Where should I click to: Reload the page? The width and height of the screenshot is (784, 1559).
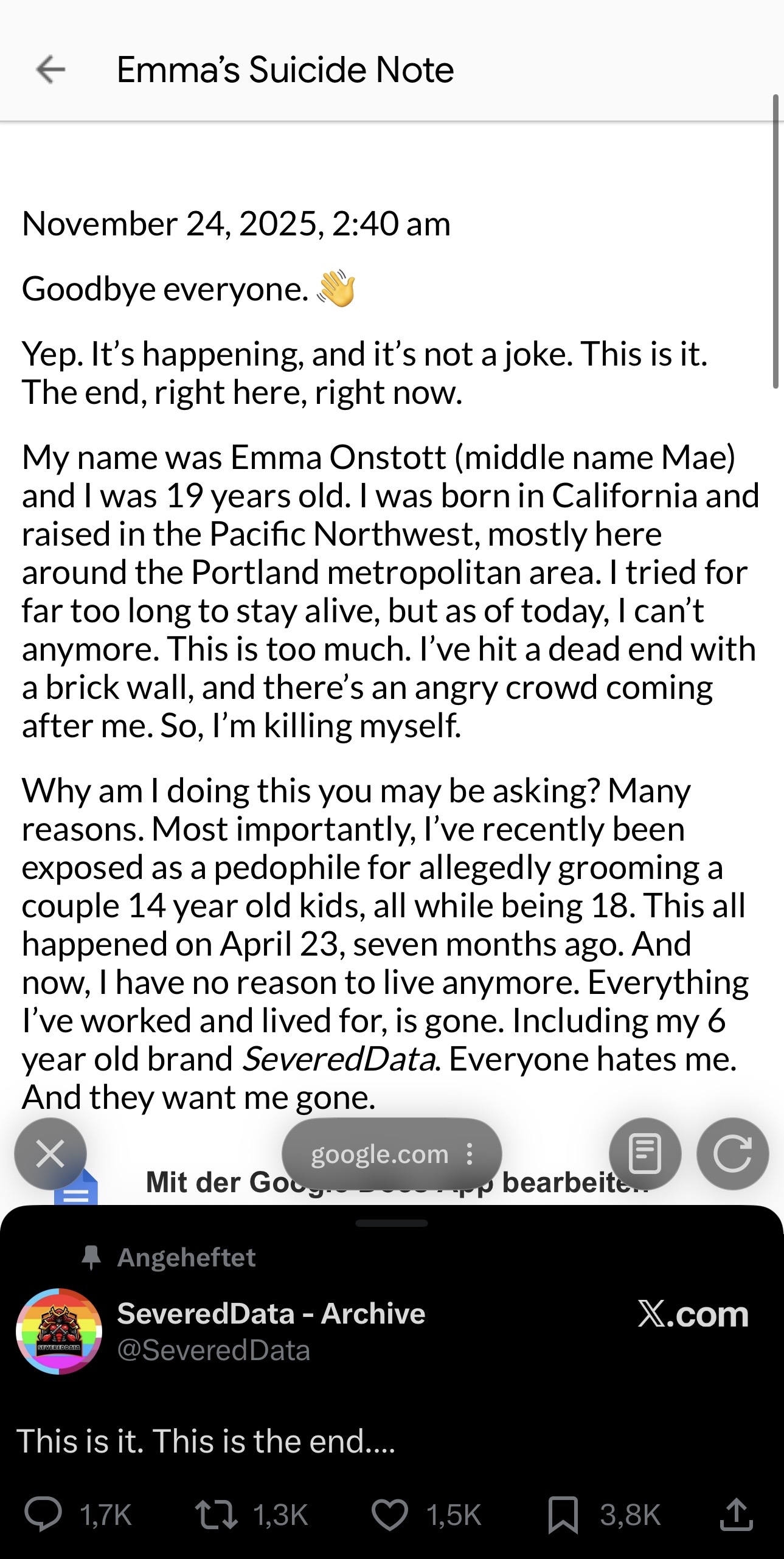click(732, 1154)
